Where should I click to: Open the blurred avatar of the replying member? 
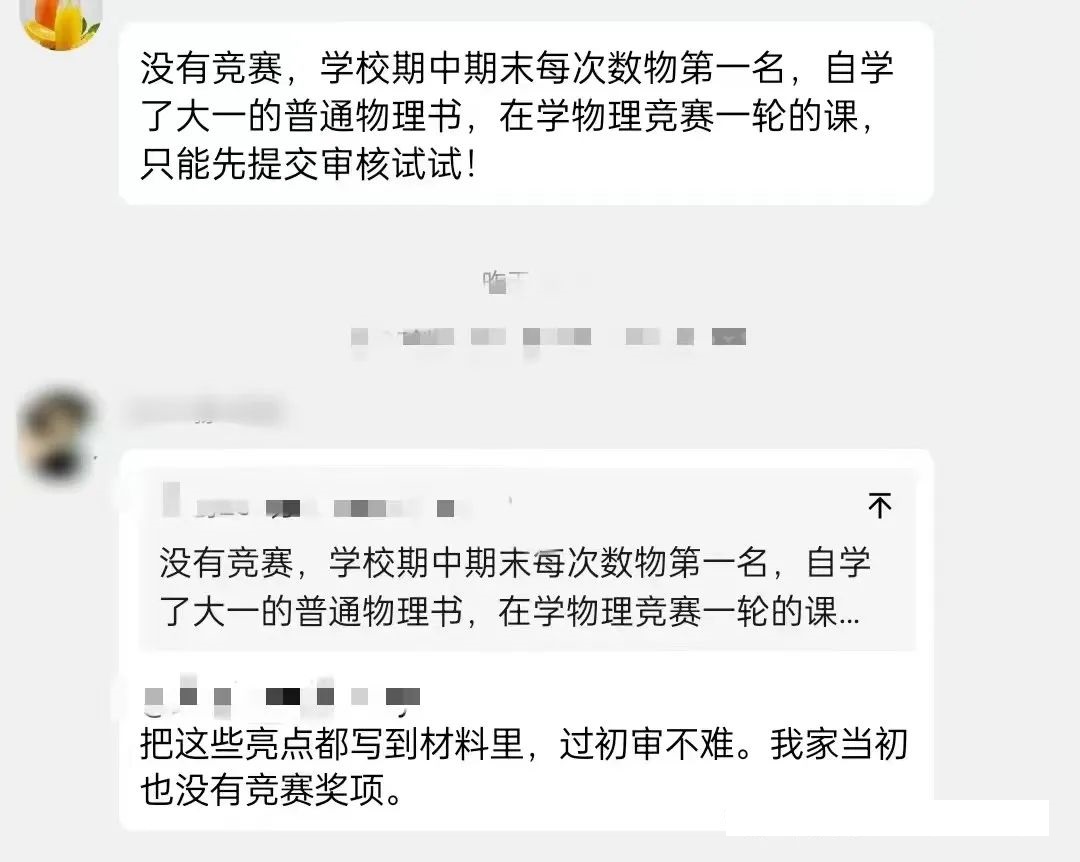coord(57,438)
